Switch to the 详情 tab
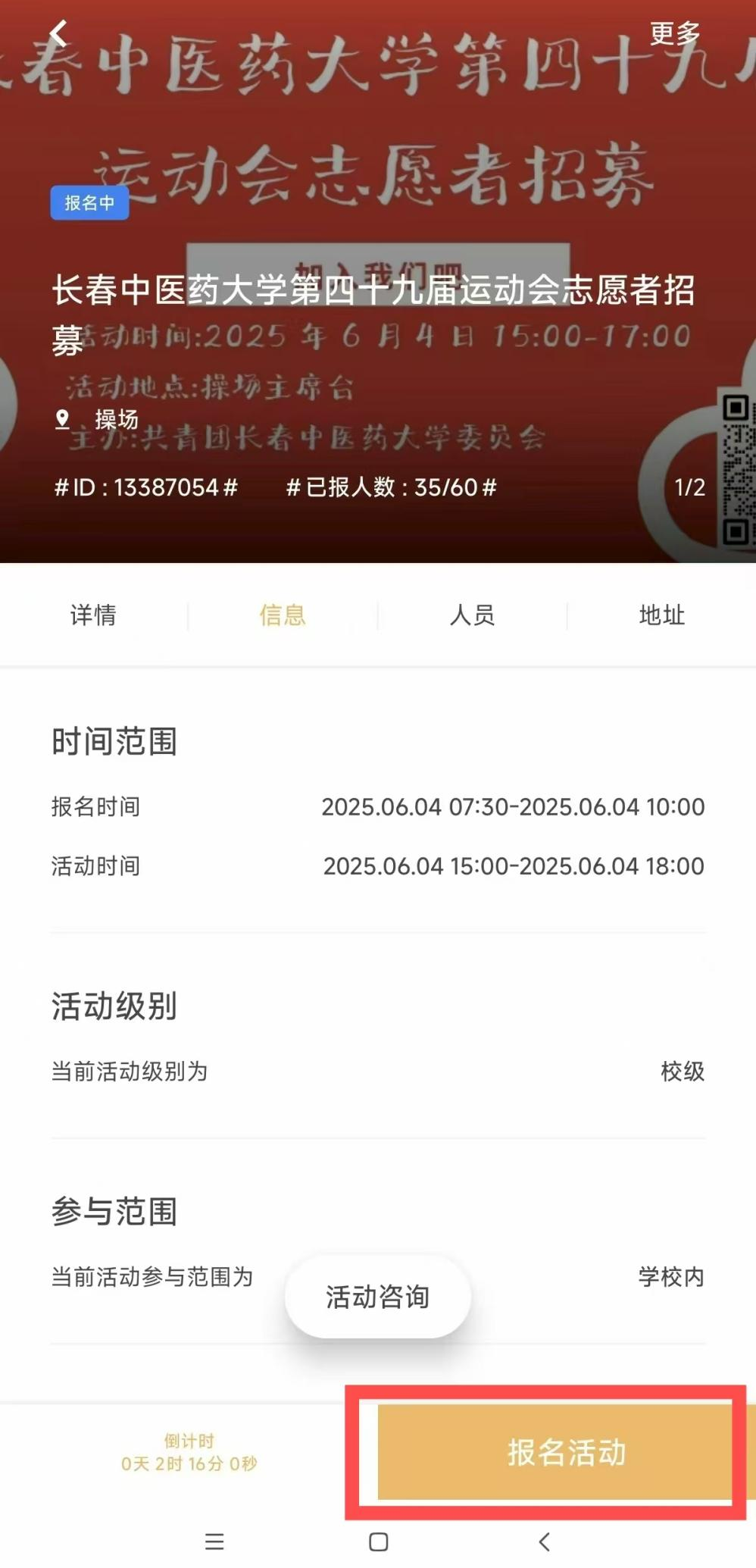Viewport: 756px width, 1568px height. pos(93,615)
